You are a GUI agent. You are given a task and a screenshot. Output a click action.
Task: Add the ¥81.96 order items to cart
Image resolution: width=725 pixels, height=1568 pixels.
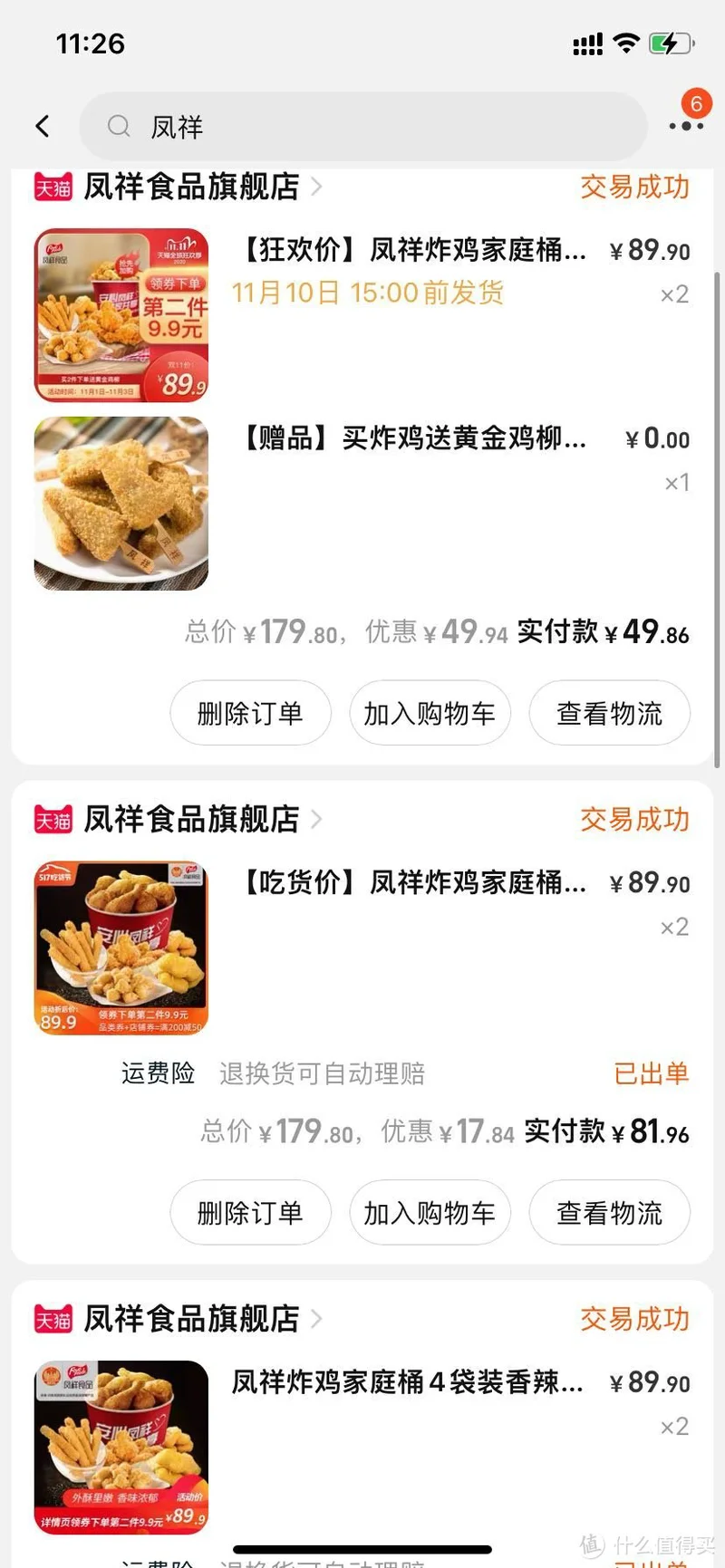(x=430, y=1214)
